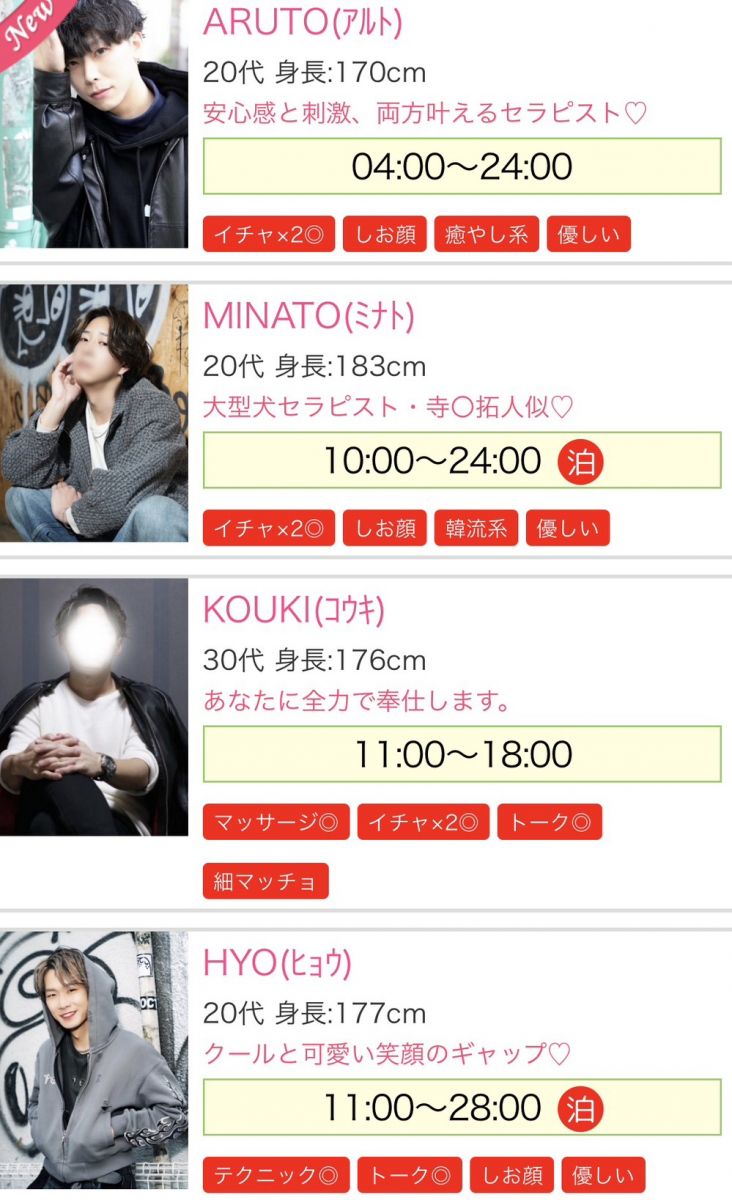
Task: Tap the MINATO(ミナト) name link
Action: [x=308, y=315]
